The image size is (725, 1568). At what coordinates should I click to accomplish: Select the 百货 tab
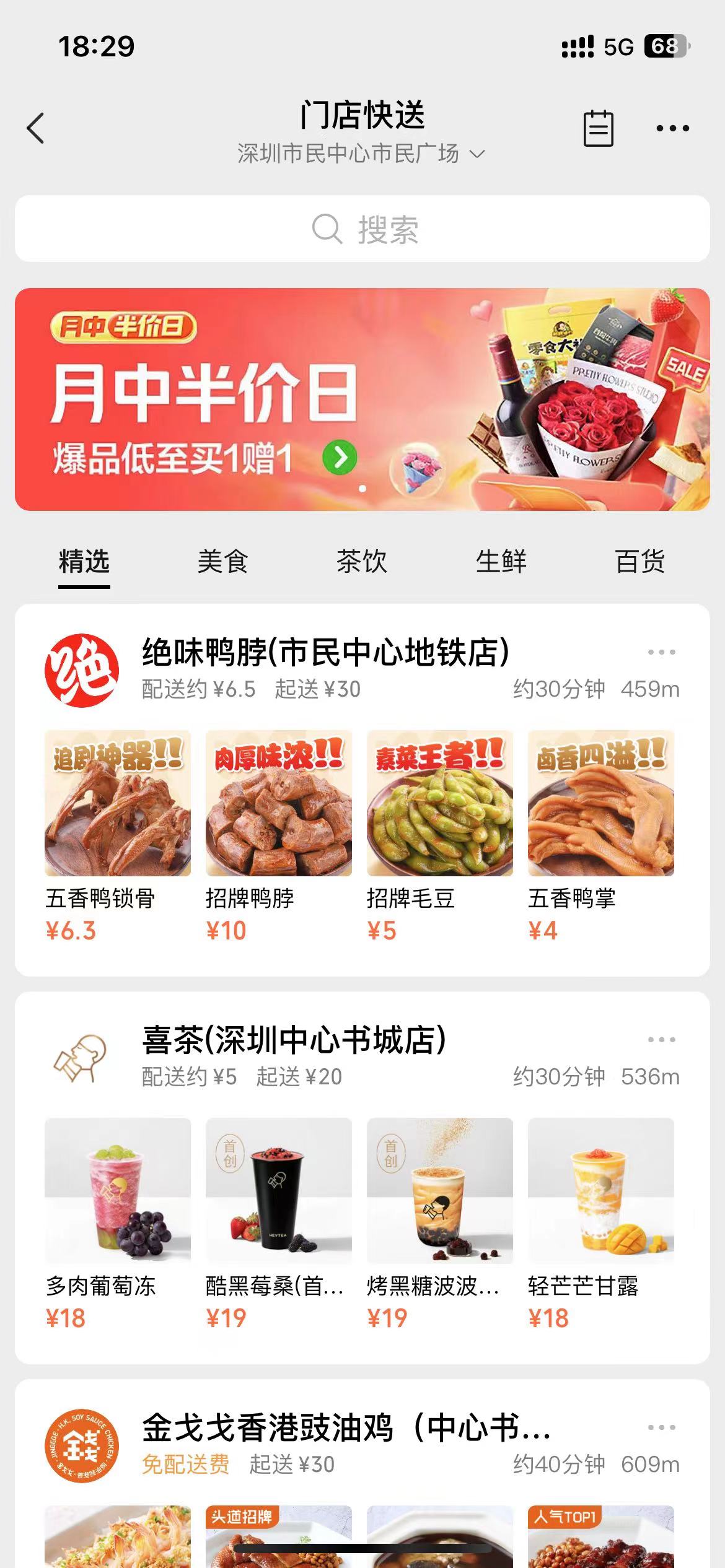(x=639, y=562)
